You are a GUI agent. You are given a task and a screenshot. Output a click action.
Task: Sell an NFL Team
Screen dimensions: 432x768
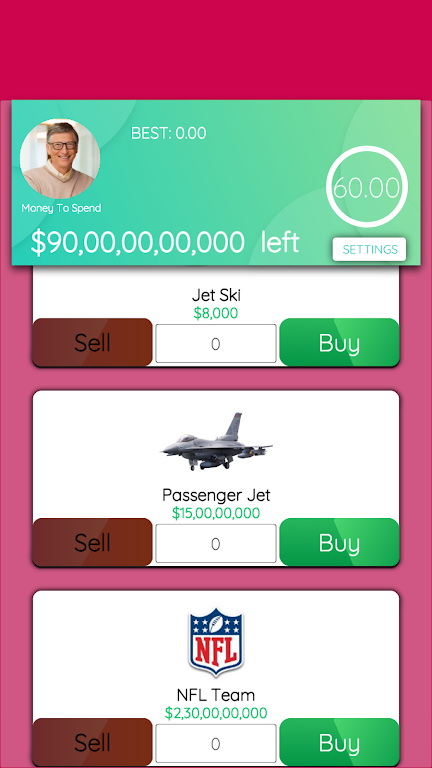[93, 742]
